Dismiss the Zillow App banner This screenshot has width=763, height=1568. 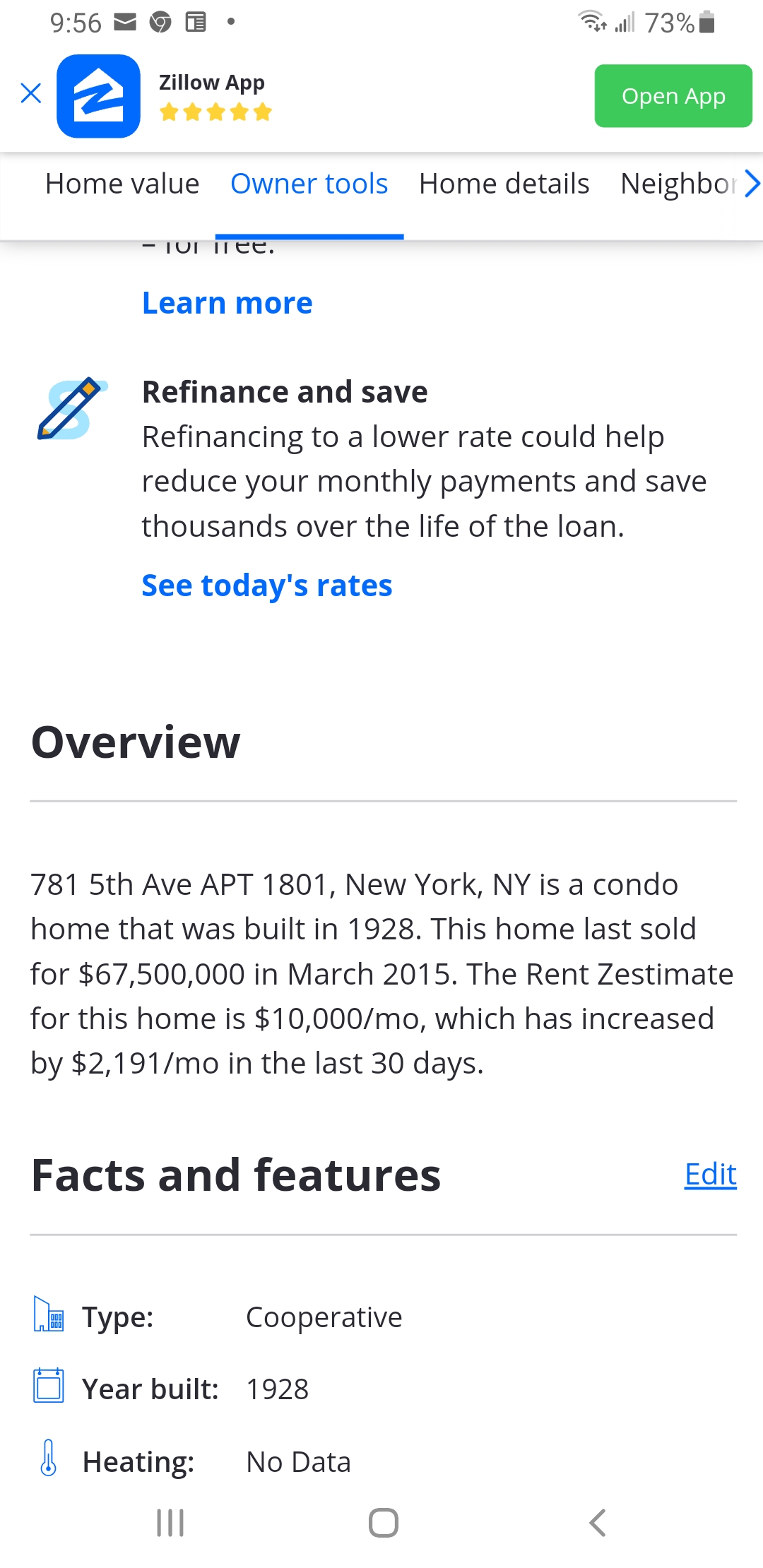(x=31, y=93)
